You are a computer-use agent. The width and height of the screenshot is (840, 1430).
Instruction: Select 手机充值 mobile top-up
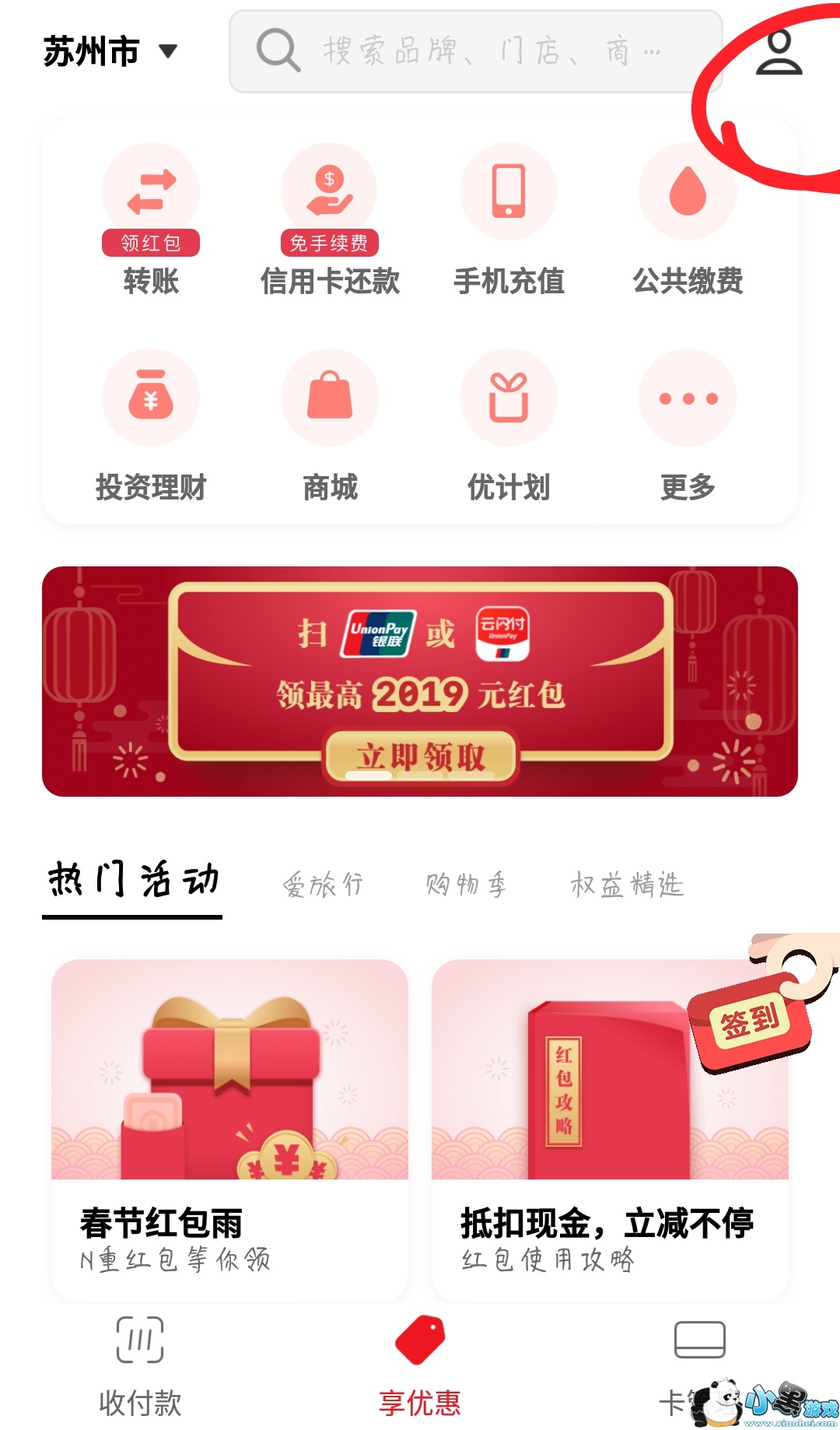click(509, 218)
